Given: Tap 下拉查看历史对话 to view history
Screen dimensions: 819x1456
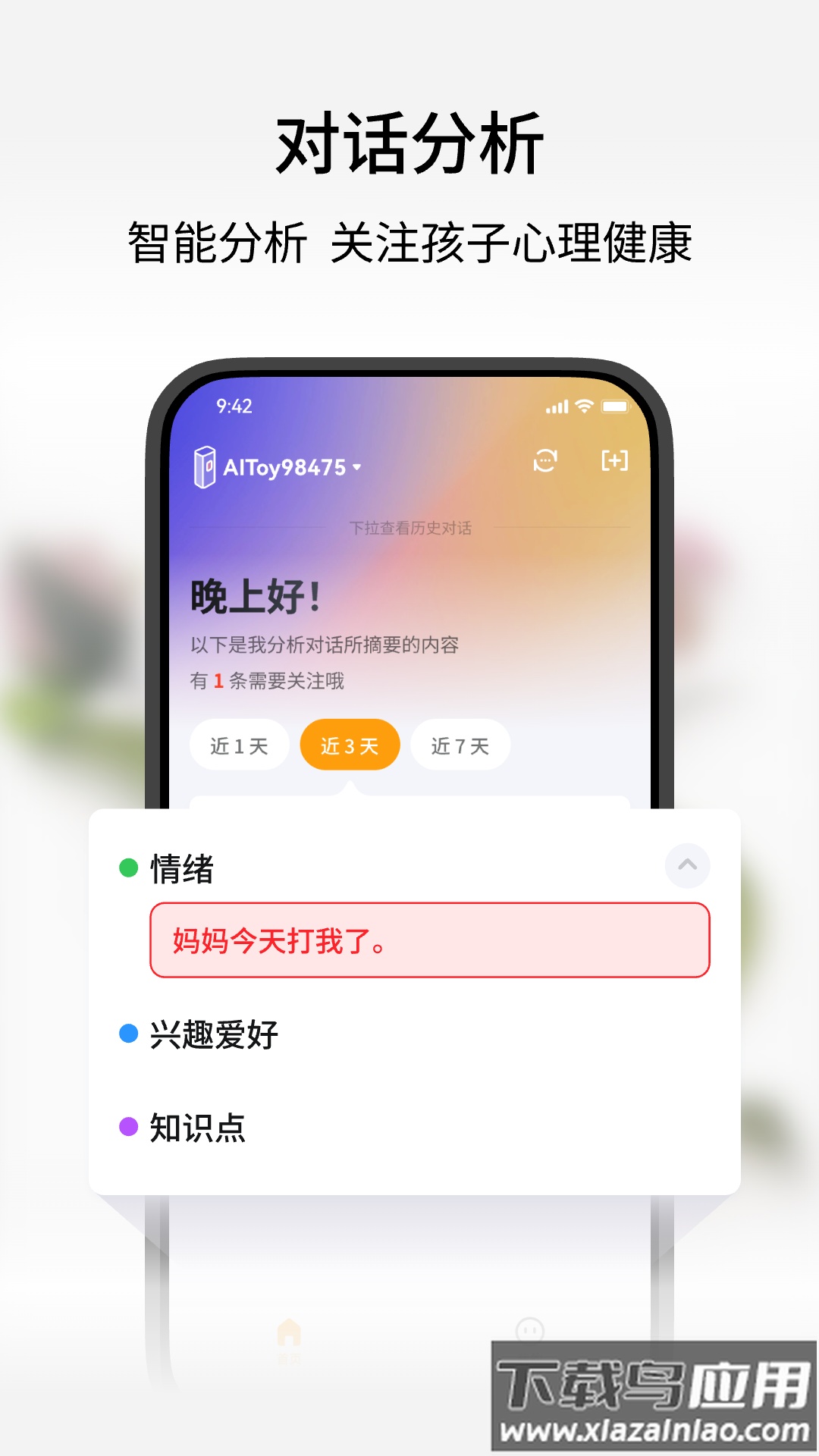Looking at the screenshot, I should tap(412, 529).
